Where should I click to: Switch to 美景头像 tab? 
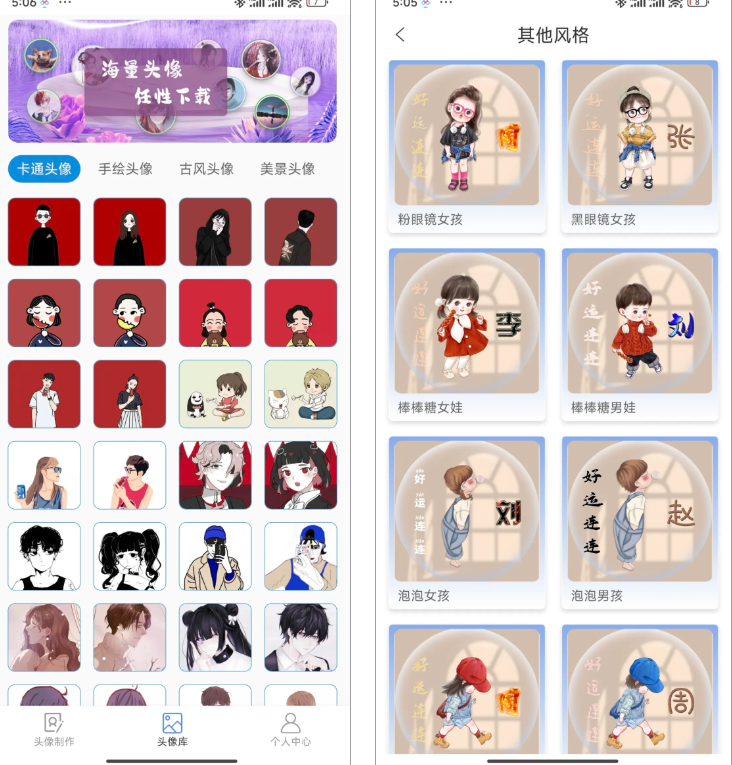(287, 169)
